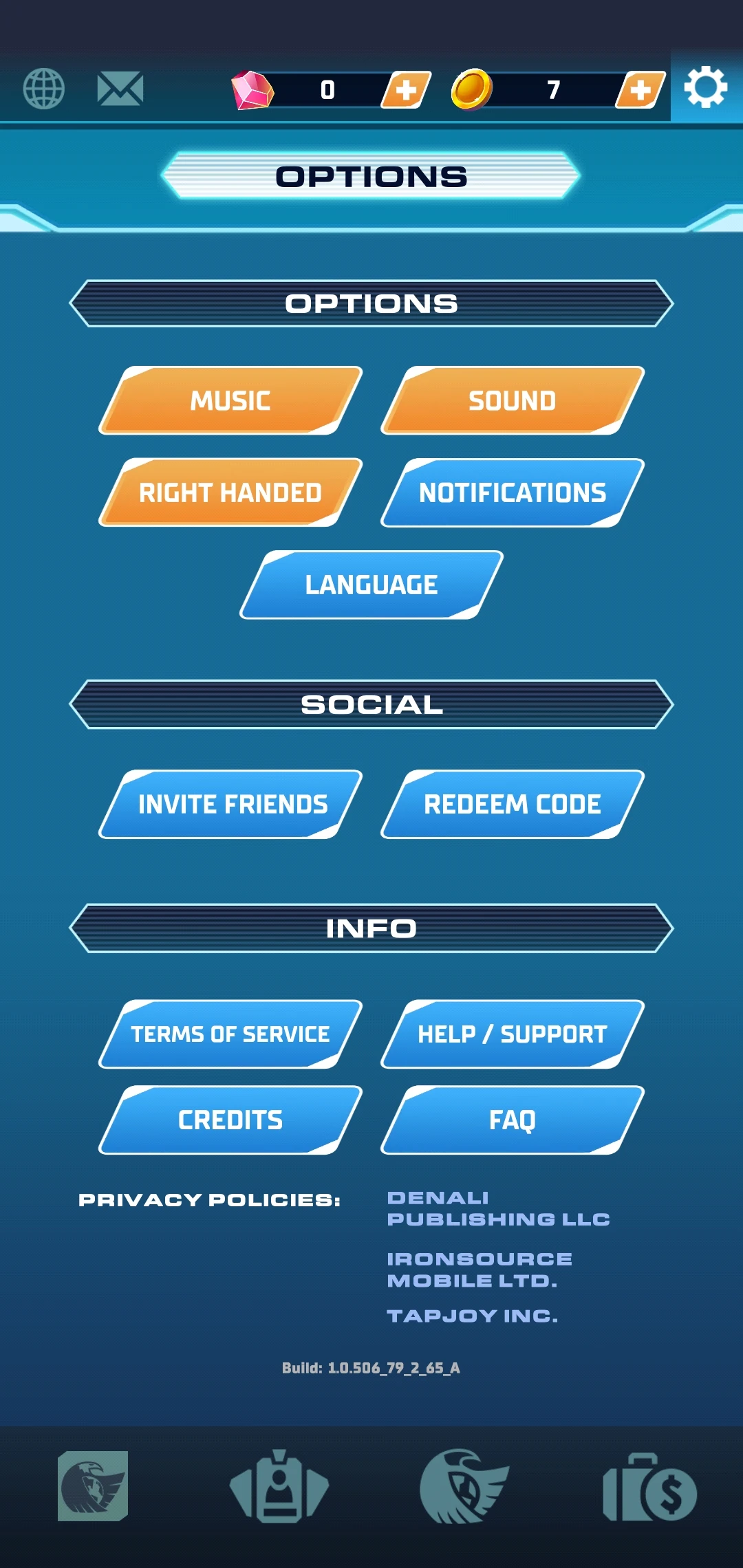This screenshot has width=743, height=1568.
Task: Open the mail inbox envelope
Action: (120, 89)
